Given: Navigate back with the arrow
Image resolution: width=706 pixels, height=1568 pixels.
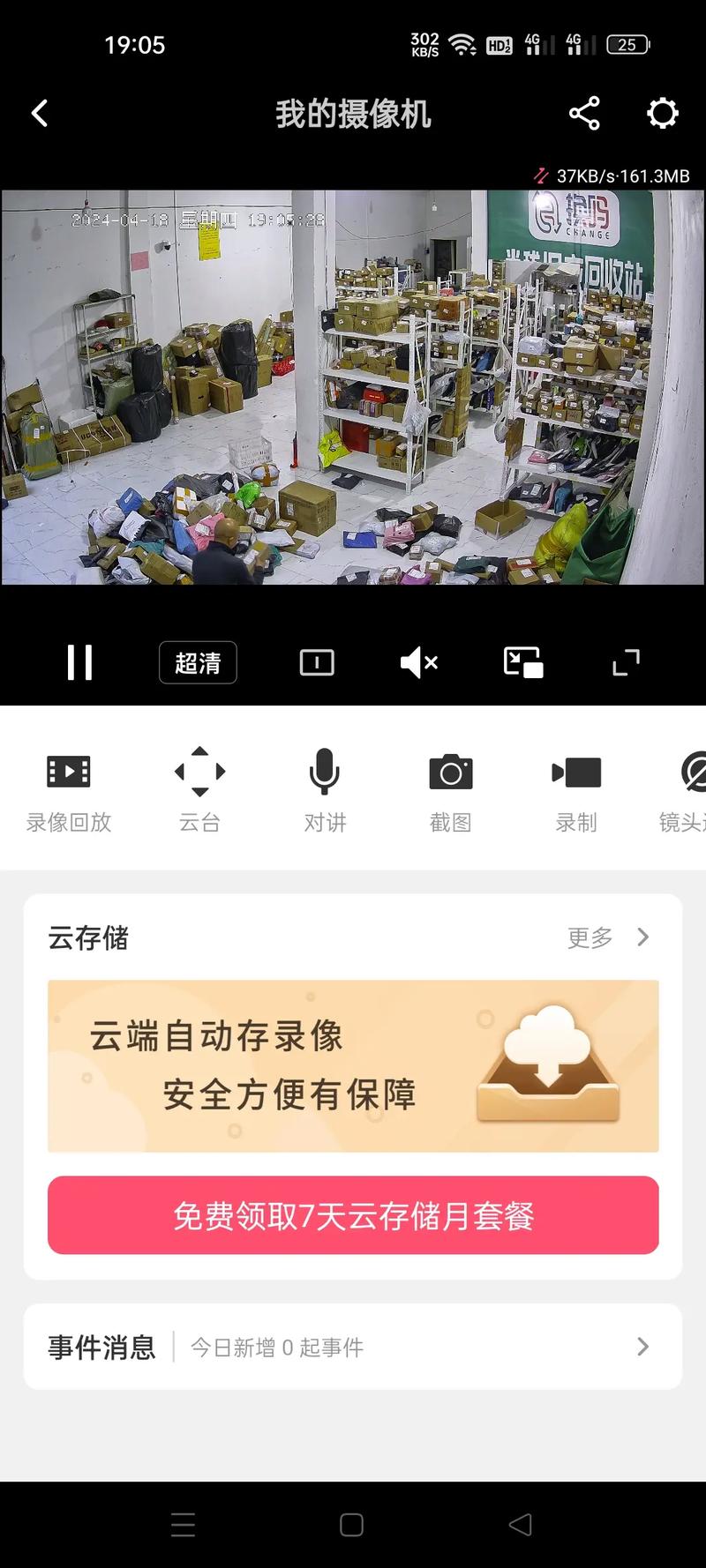Looking at the screenshot, I should (x=39, y=113).
